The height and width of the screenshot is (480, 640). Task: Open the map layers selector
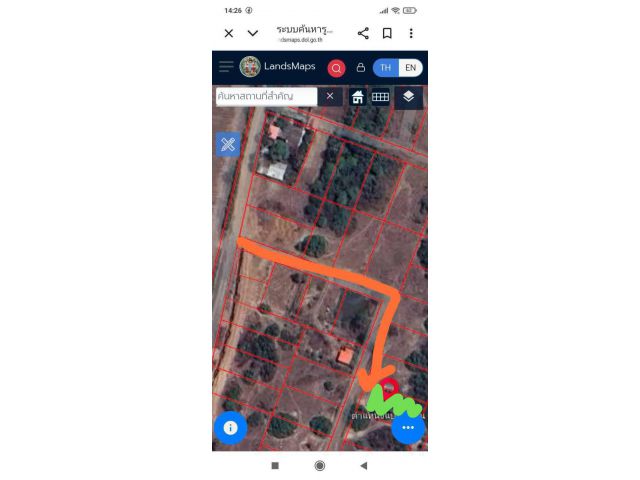tap(408, 97)
